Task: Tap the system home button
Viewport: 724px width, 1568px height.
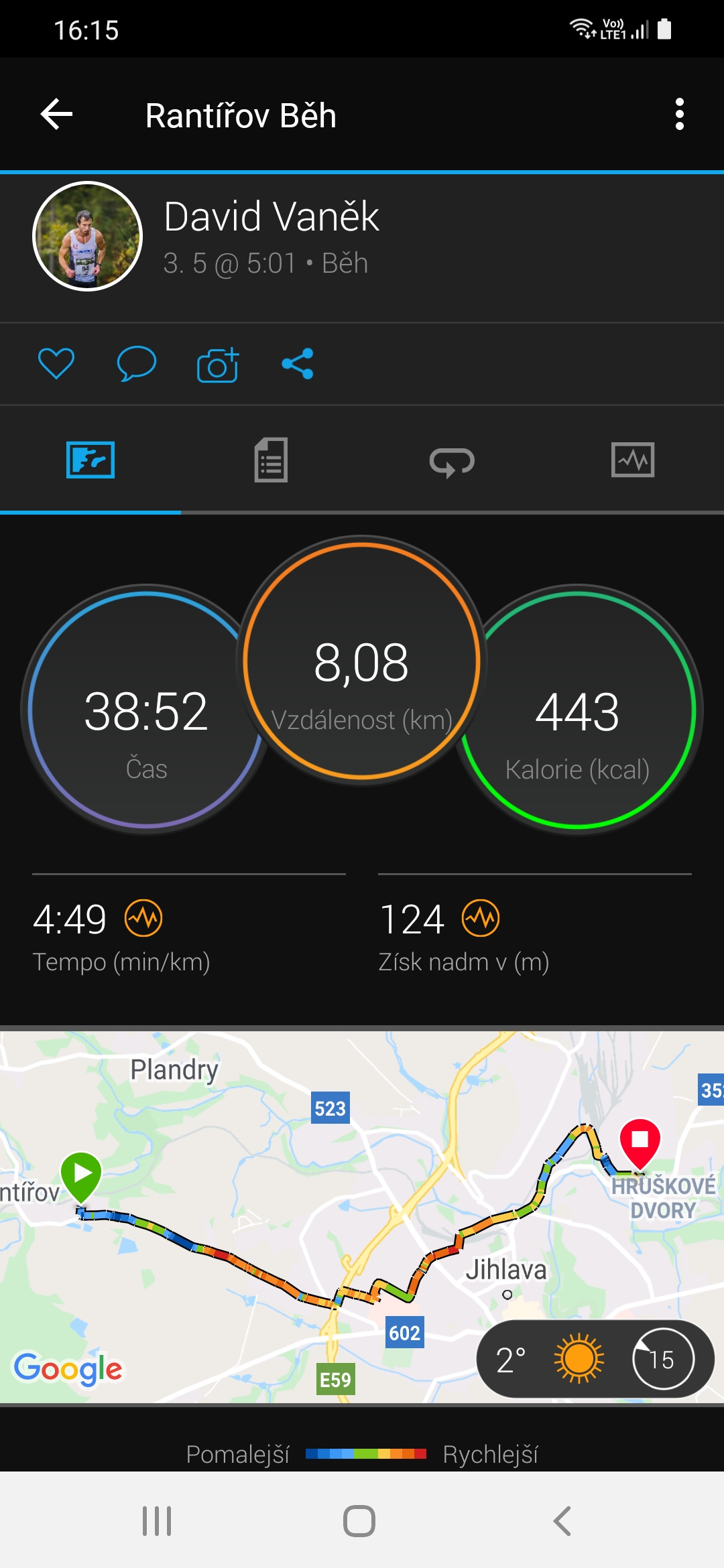Action: coord(359,1521)
